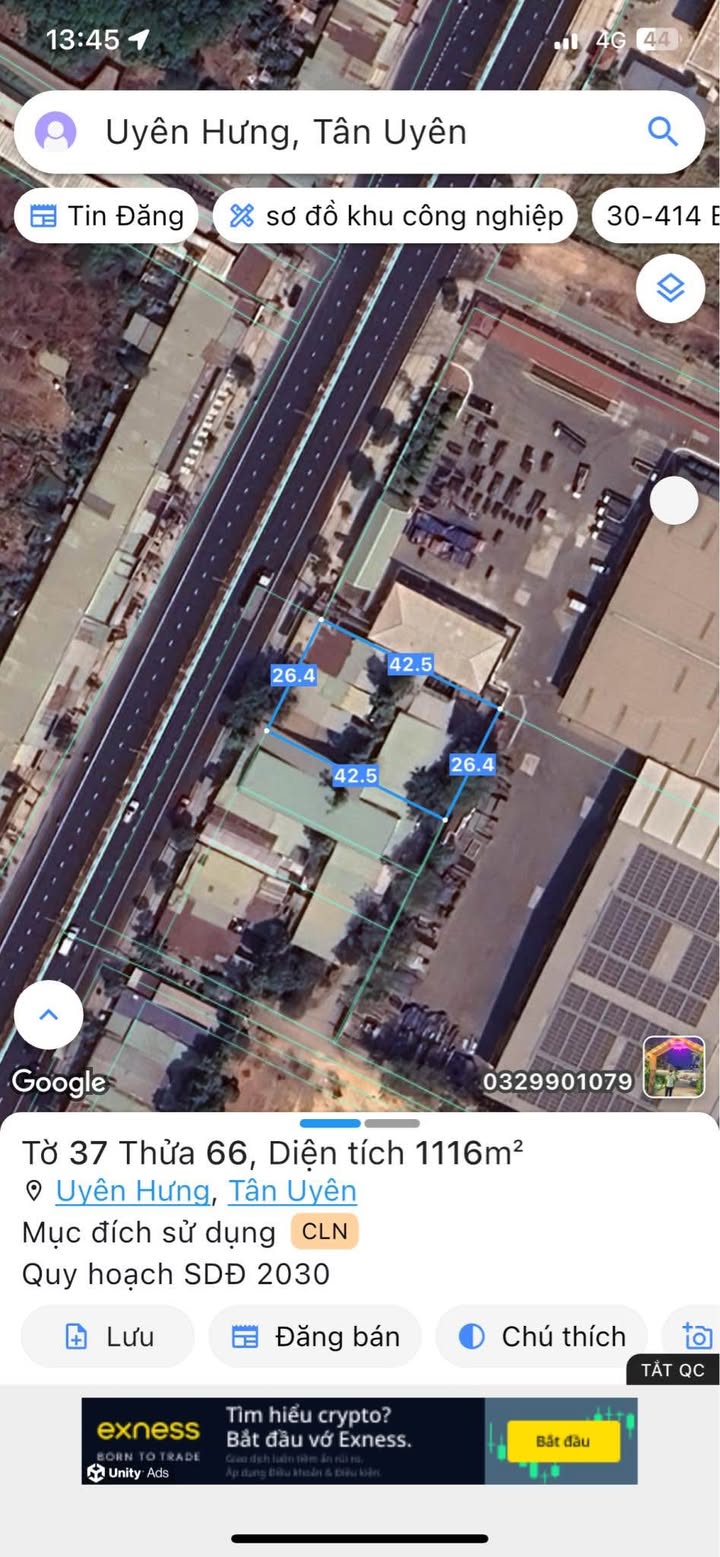Turn off ads with TẮT QC

pos(673,1370)
